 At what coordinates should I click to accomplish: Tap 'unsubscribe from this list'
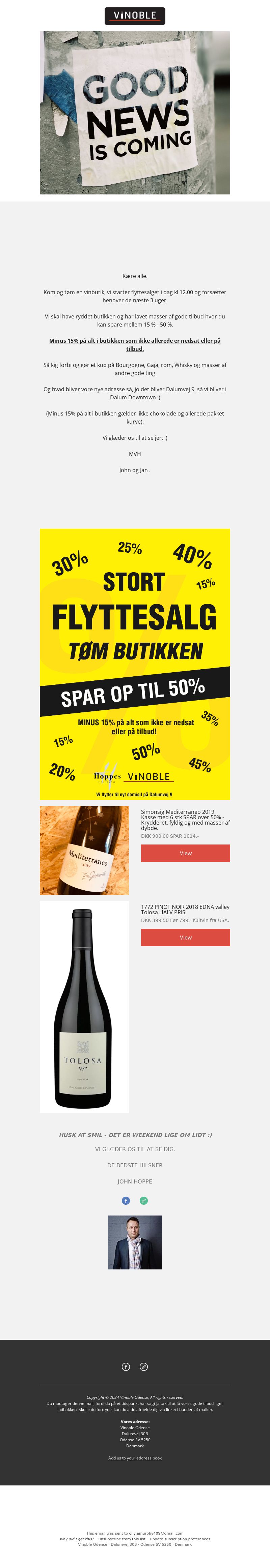122,1539
